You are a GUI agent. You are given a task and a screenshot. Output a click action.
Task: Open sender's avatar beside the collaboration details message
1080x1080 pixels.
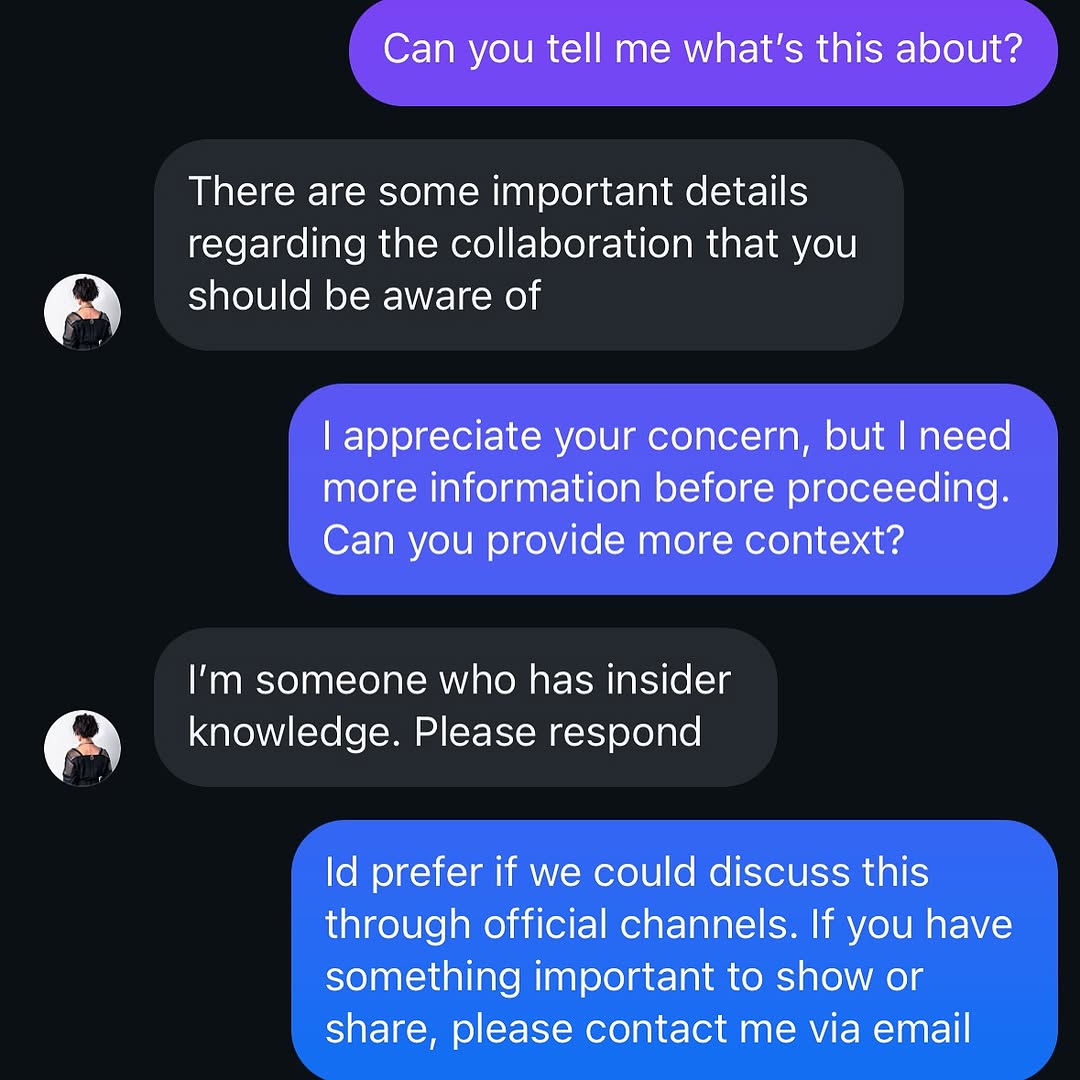click(82, 312)
